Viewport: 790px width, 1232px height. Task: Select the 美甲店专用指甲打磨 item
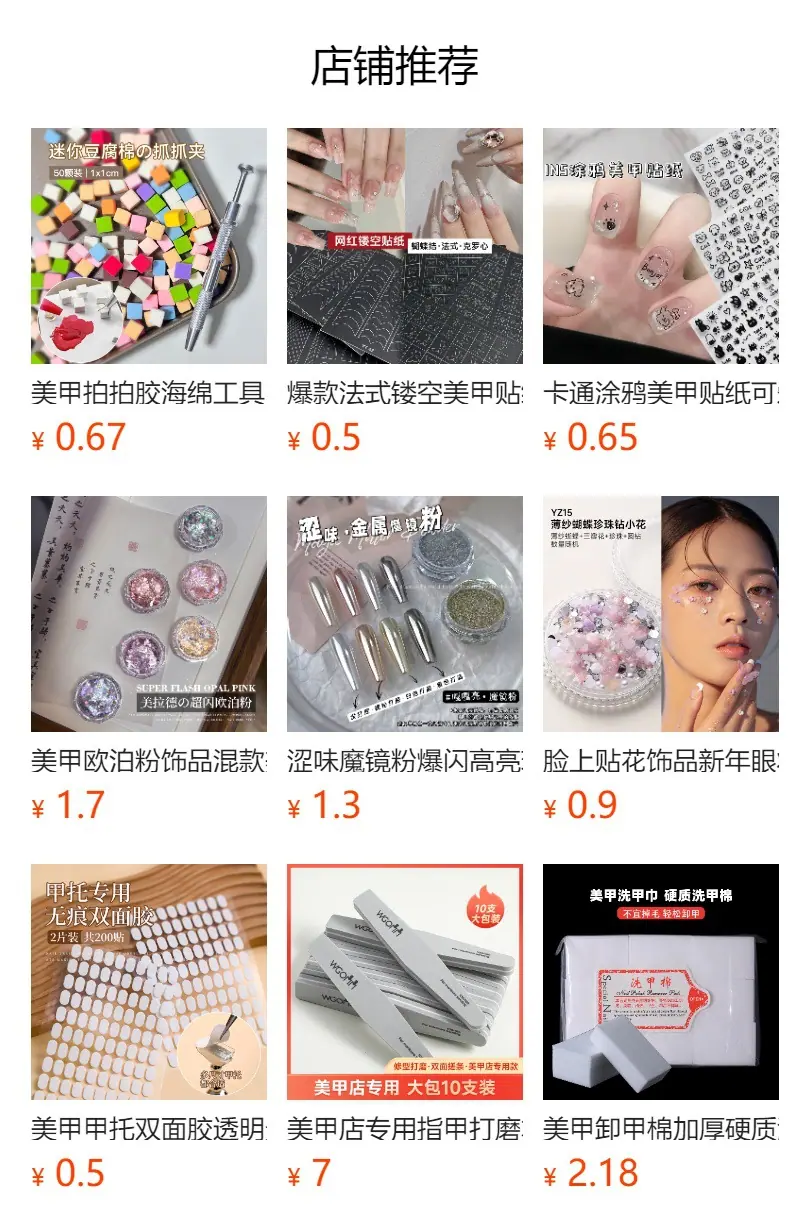pos(405,1028)
